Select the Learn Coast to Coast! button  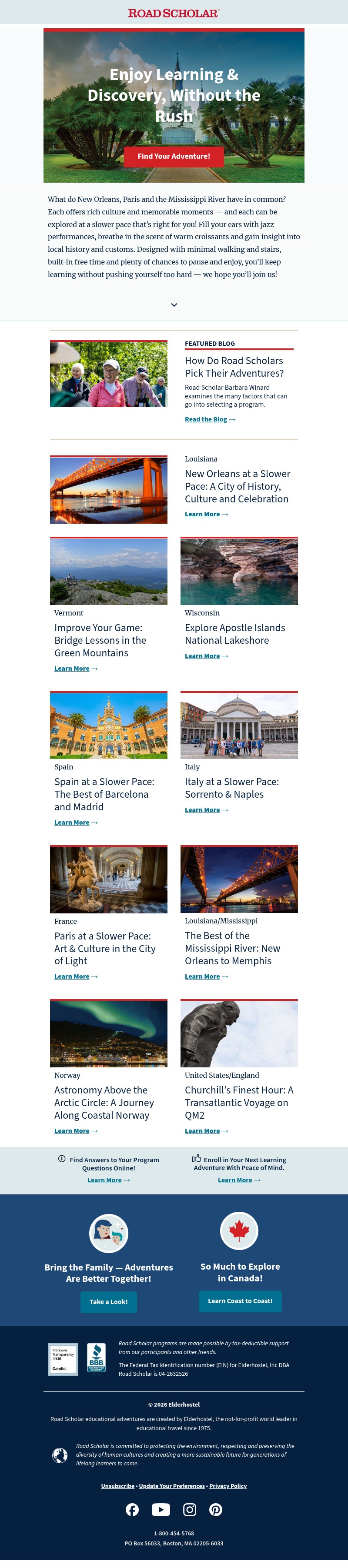(240, 1301)
